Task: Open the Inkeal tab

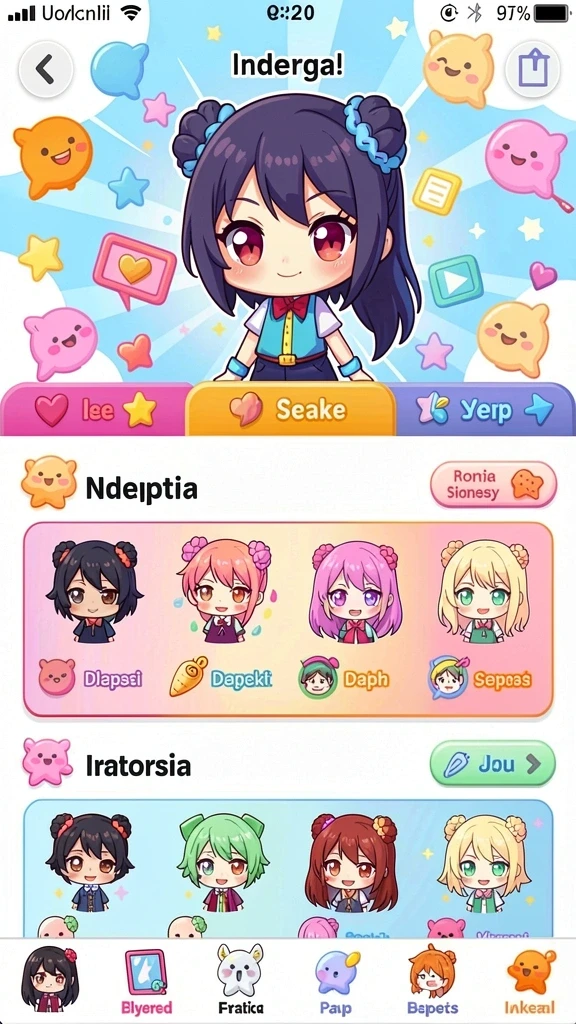Action: 530,981
